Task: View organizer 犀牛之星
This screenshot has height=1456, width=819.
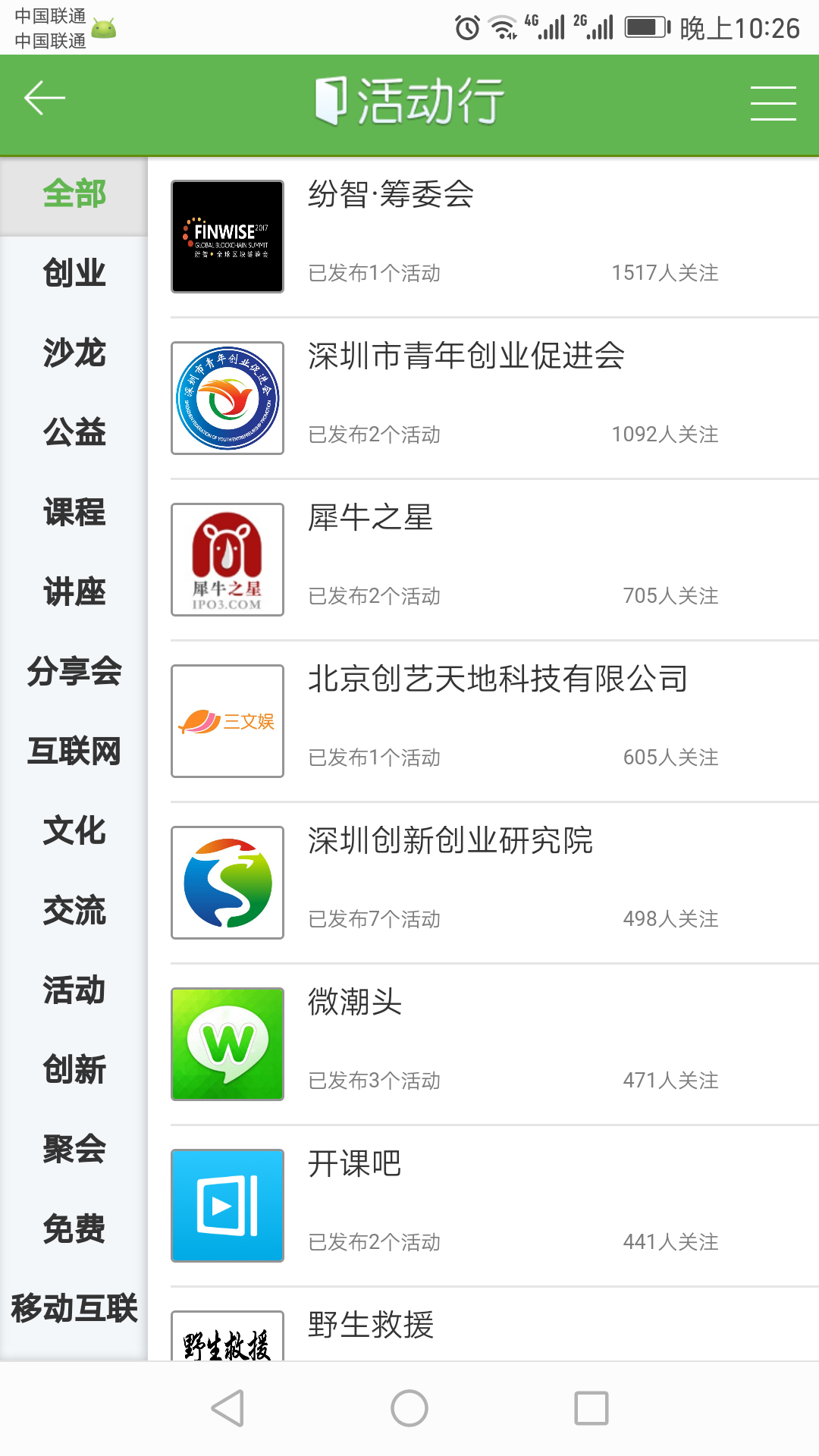Action: [x=494, y=560]
